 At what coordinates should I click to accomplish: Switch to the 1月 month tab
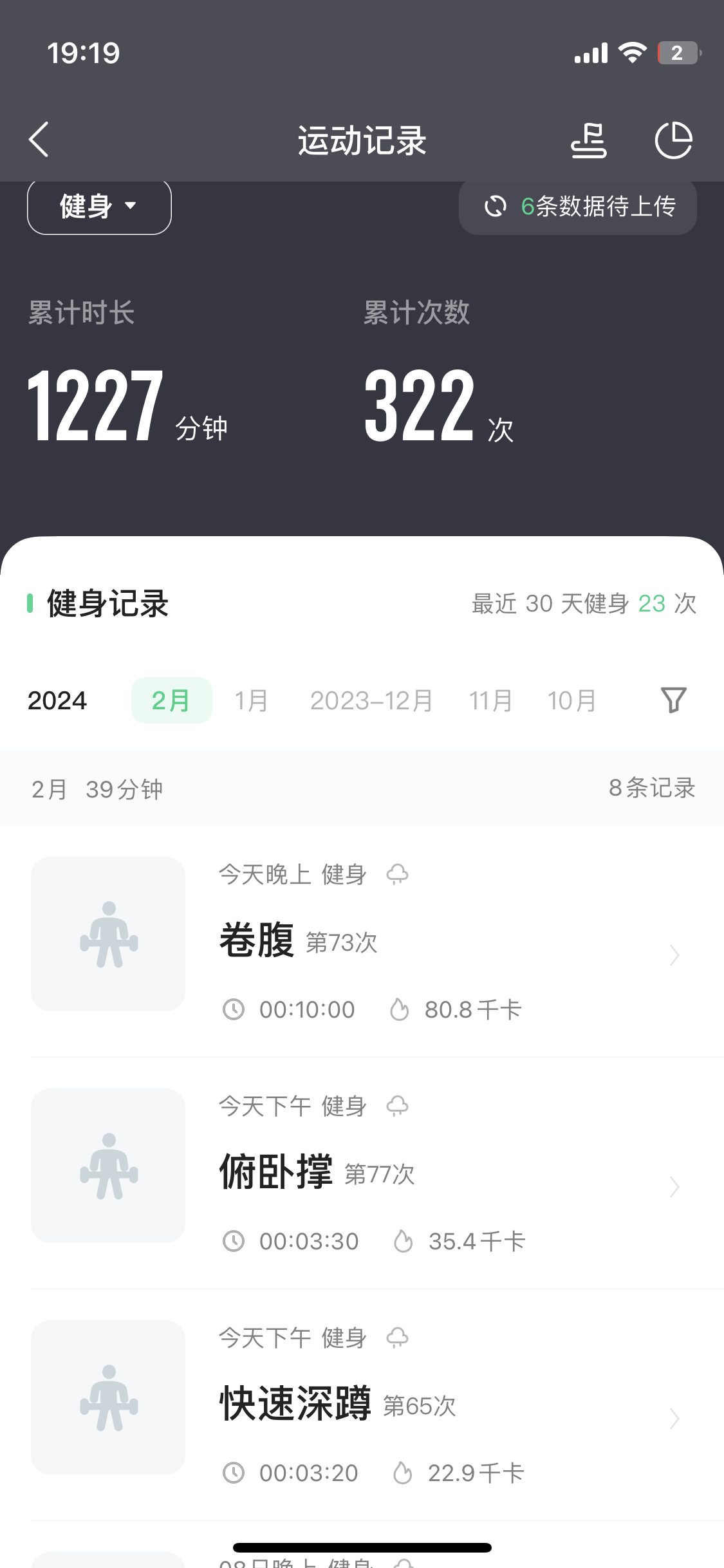[251, 700]
